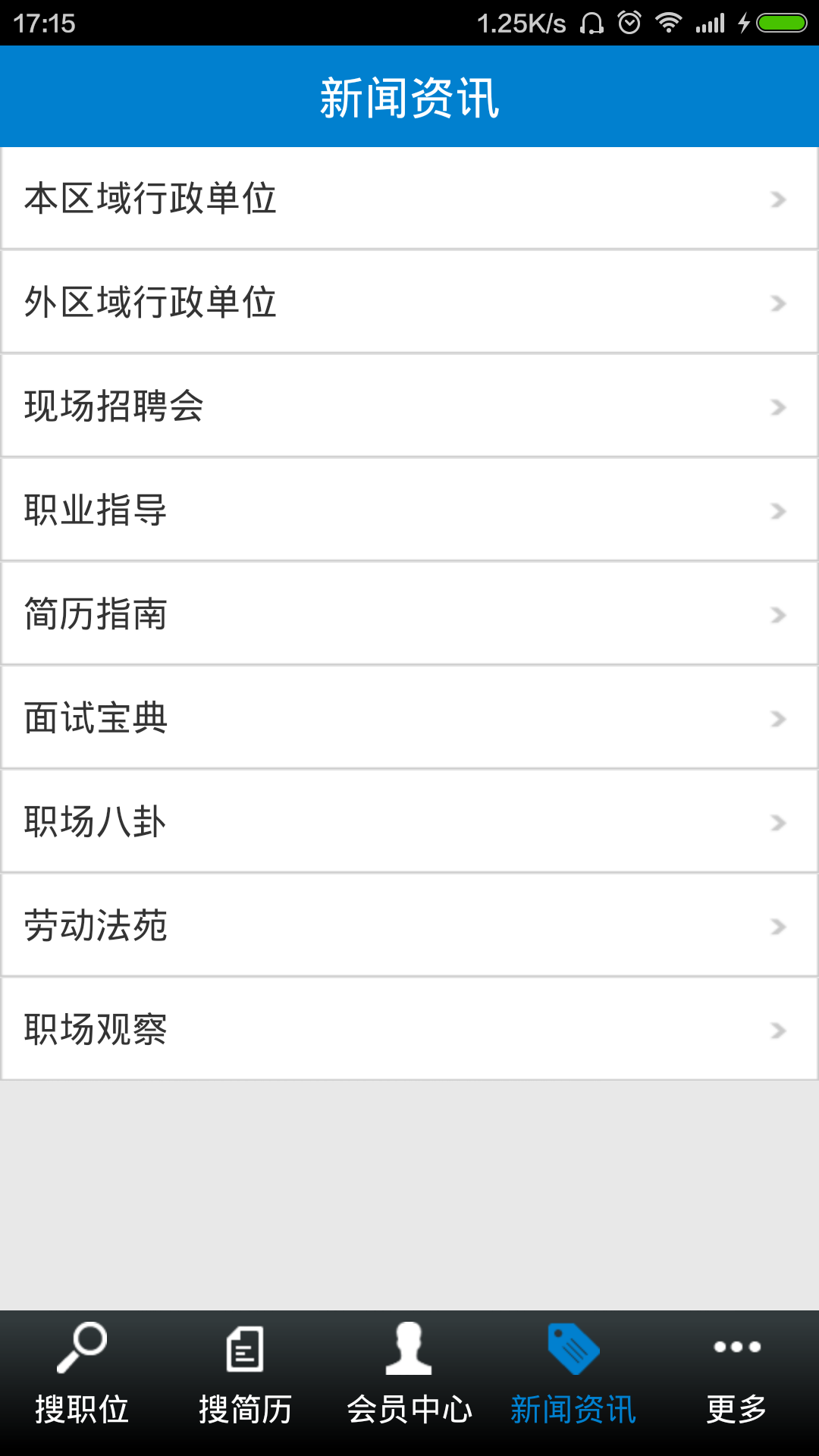Open 本区域行政单位 news category

coord(409,199)
